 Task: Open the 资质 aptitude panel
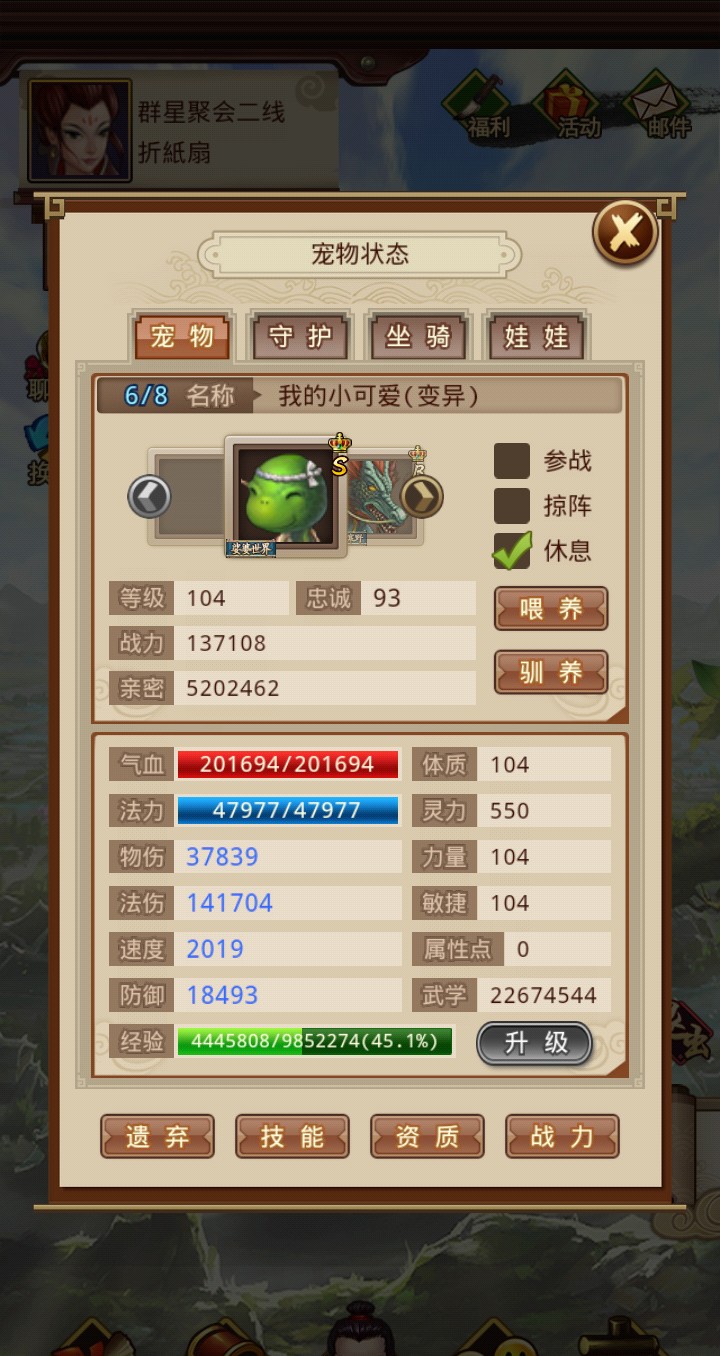tap(427, 1137)
